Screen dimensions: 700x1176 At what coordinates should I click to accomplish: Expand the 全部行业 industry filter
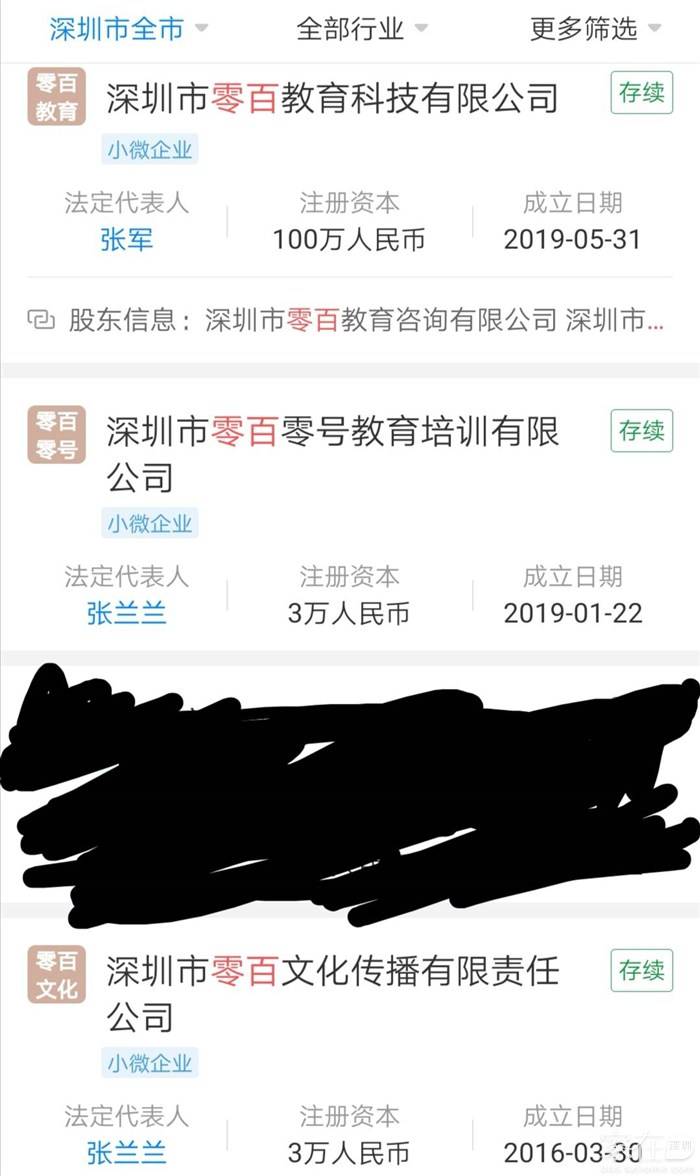pyautogui.click(x=362, y=28)
